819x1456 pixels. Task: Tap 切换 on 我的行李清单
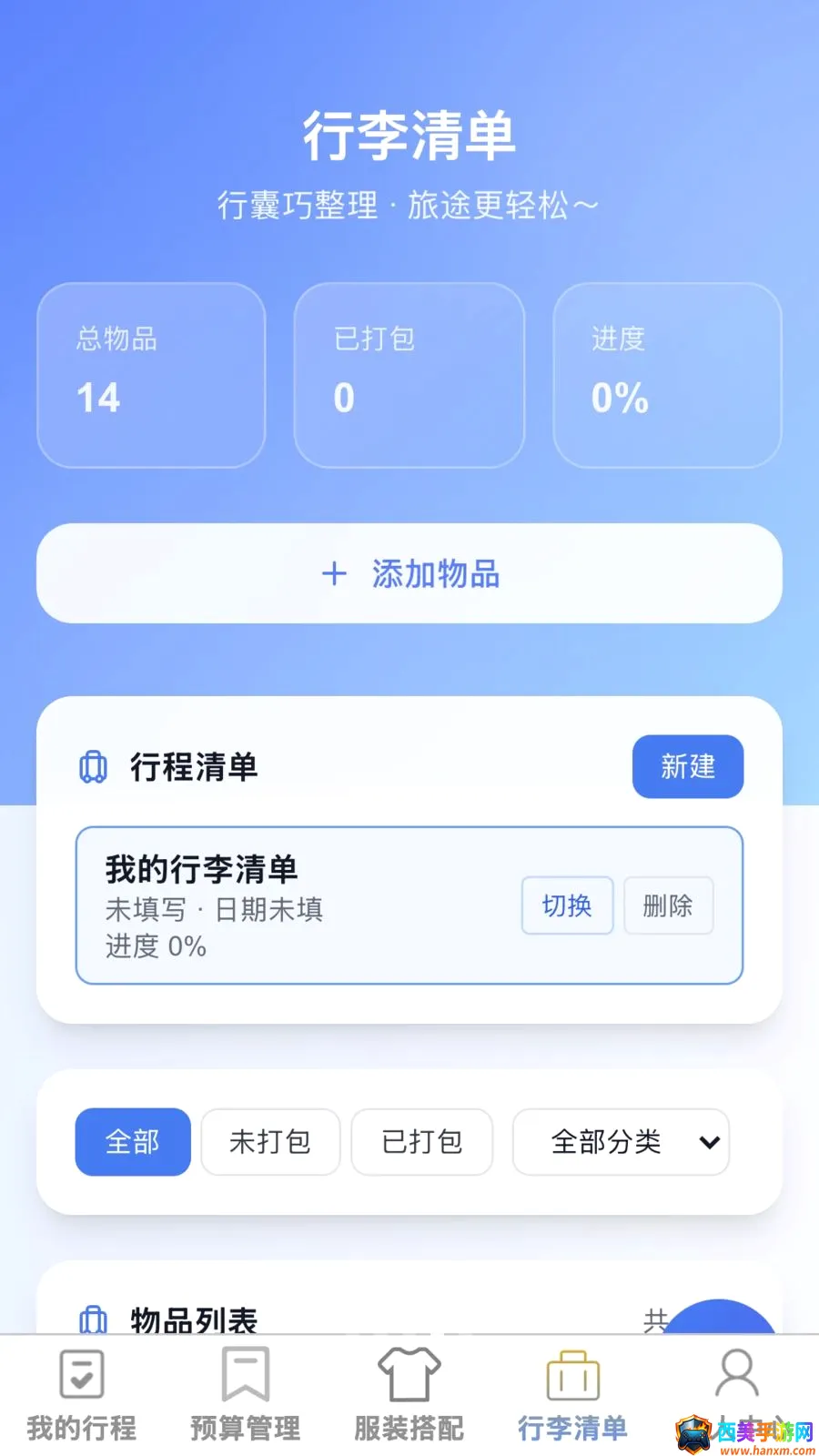click(x=567, y=905)
